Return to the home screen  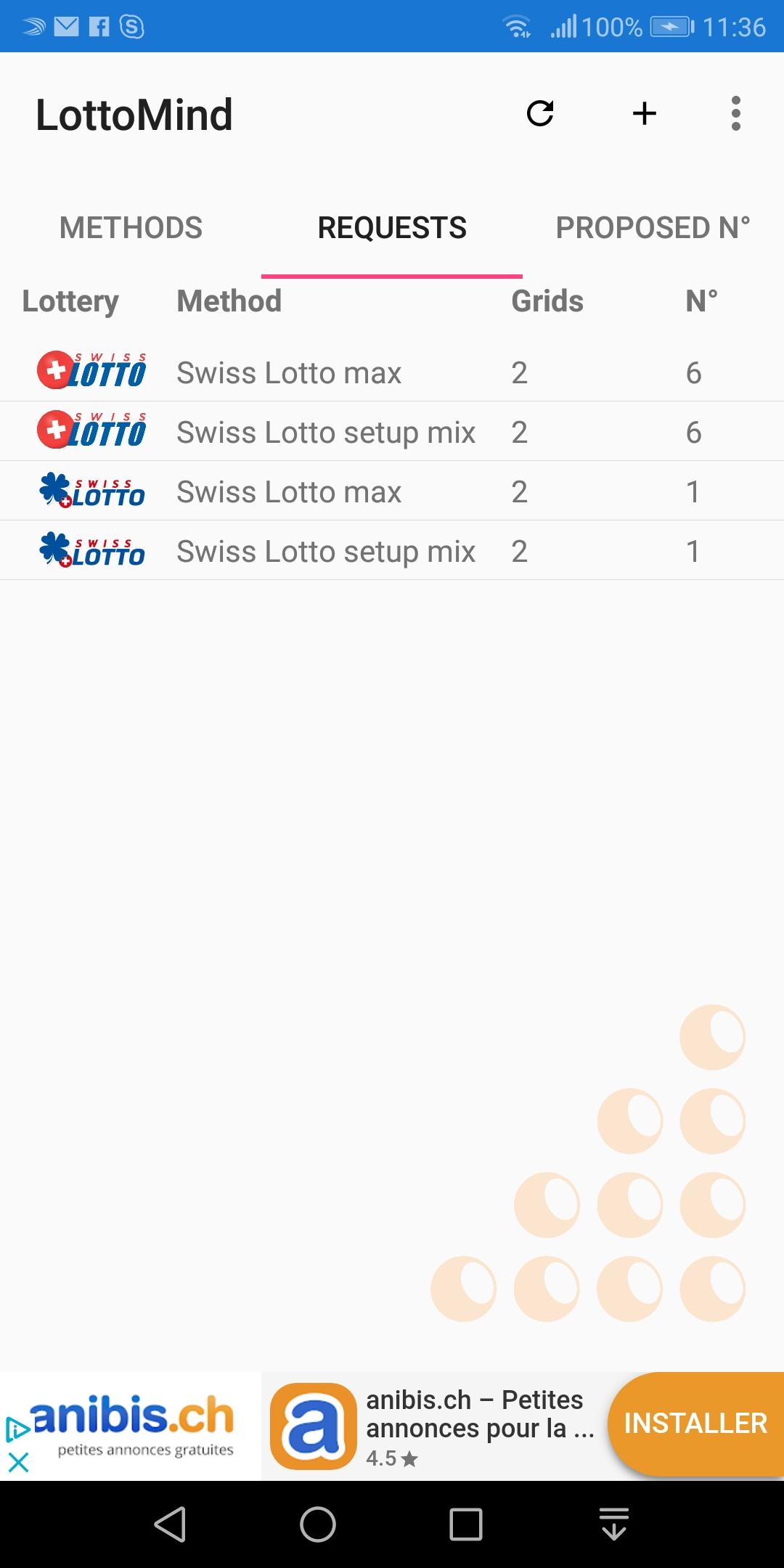click(318, 1524)
